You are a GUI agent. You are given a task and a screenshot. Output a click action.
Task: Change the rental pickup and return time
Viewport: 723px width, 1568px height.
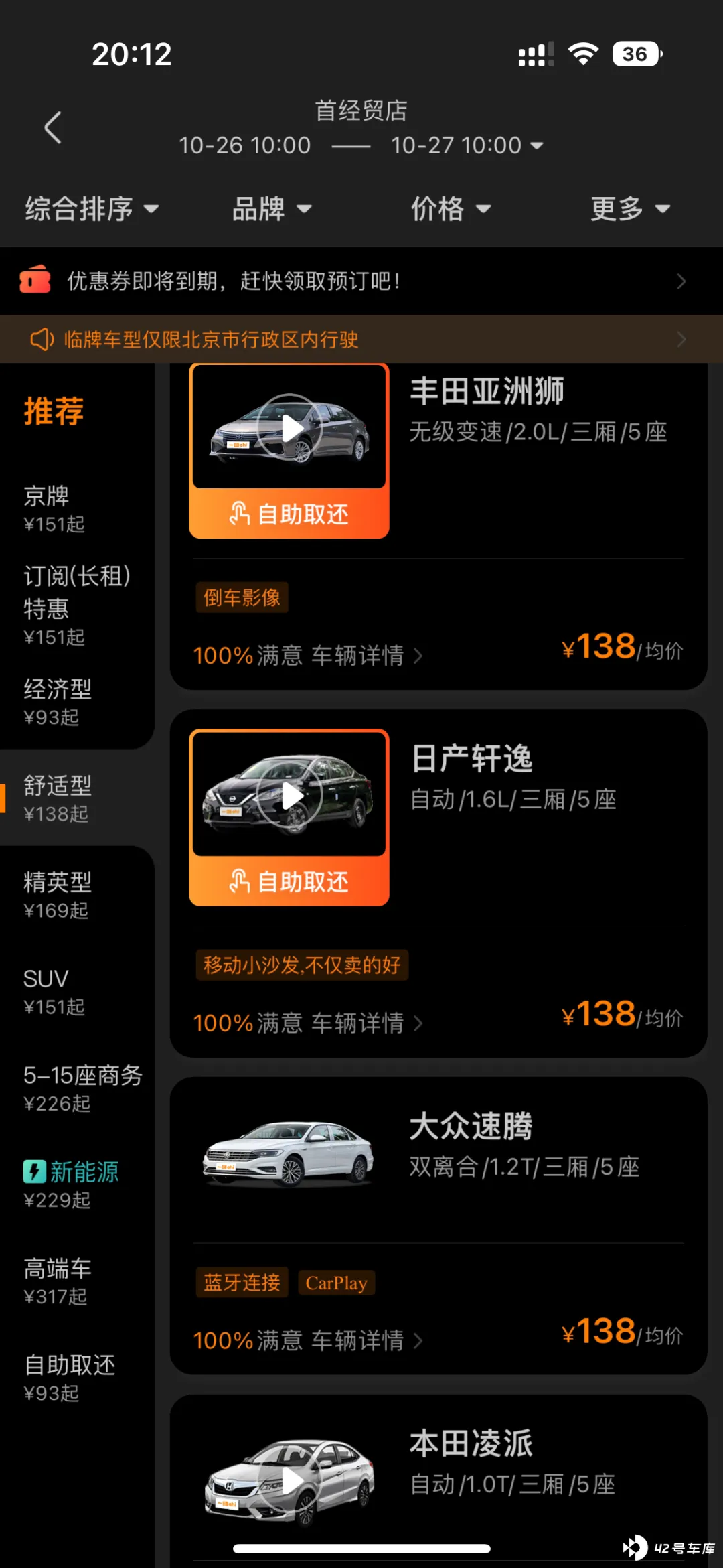pyautogui.click(x=361, y=145)
